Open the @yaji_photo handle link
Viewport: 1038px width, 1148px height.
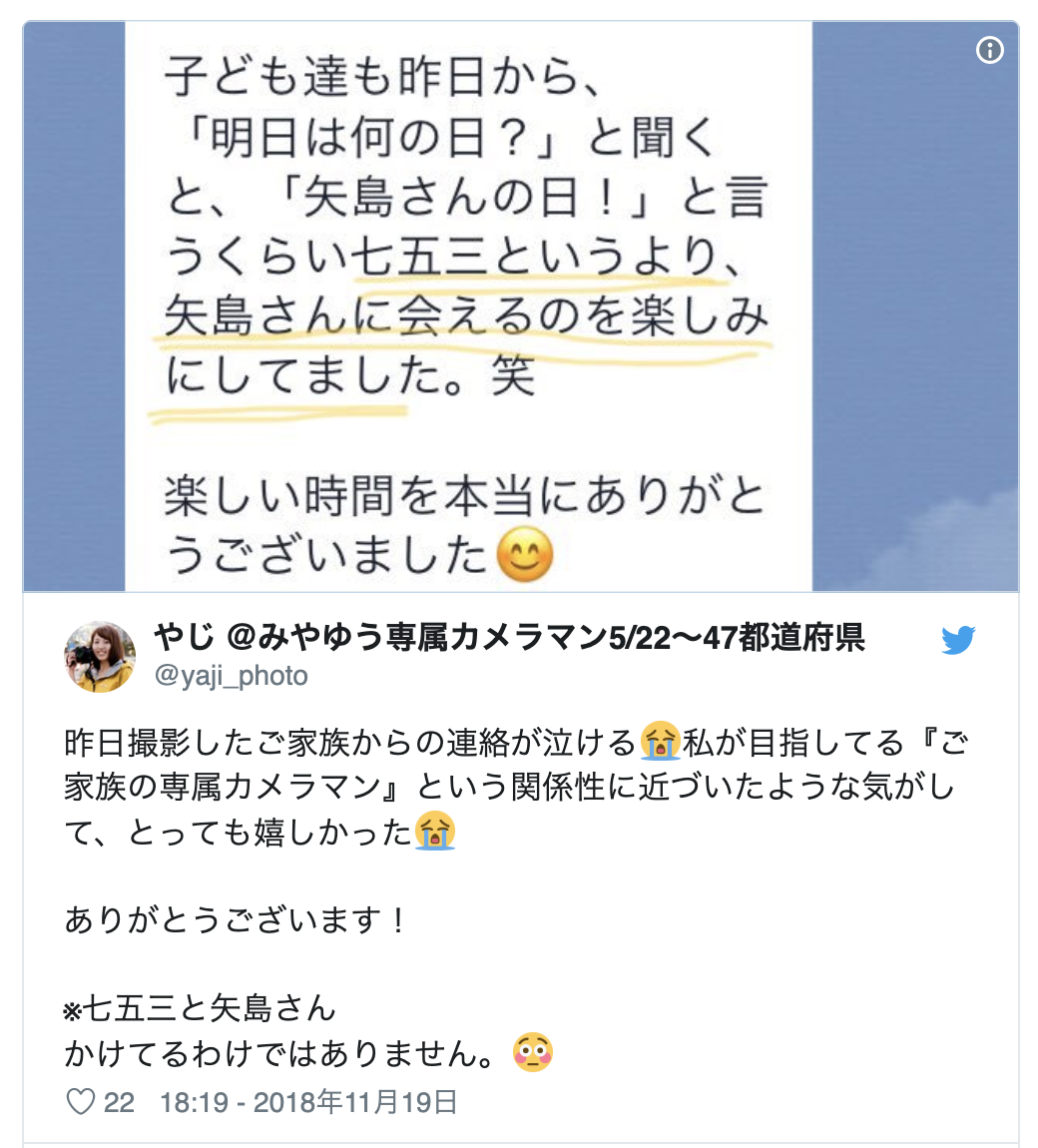tap(231, 676)
